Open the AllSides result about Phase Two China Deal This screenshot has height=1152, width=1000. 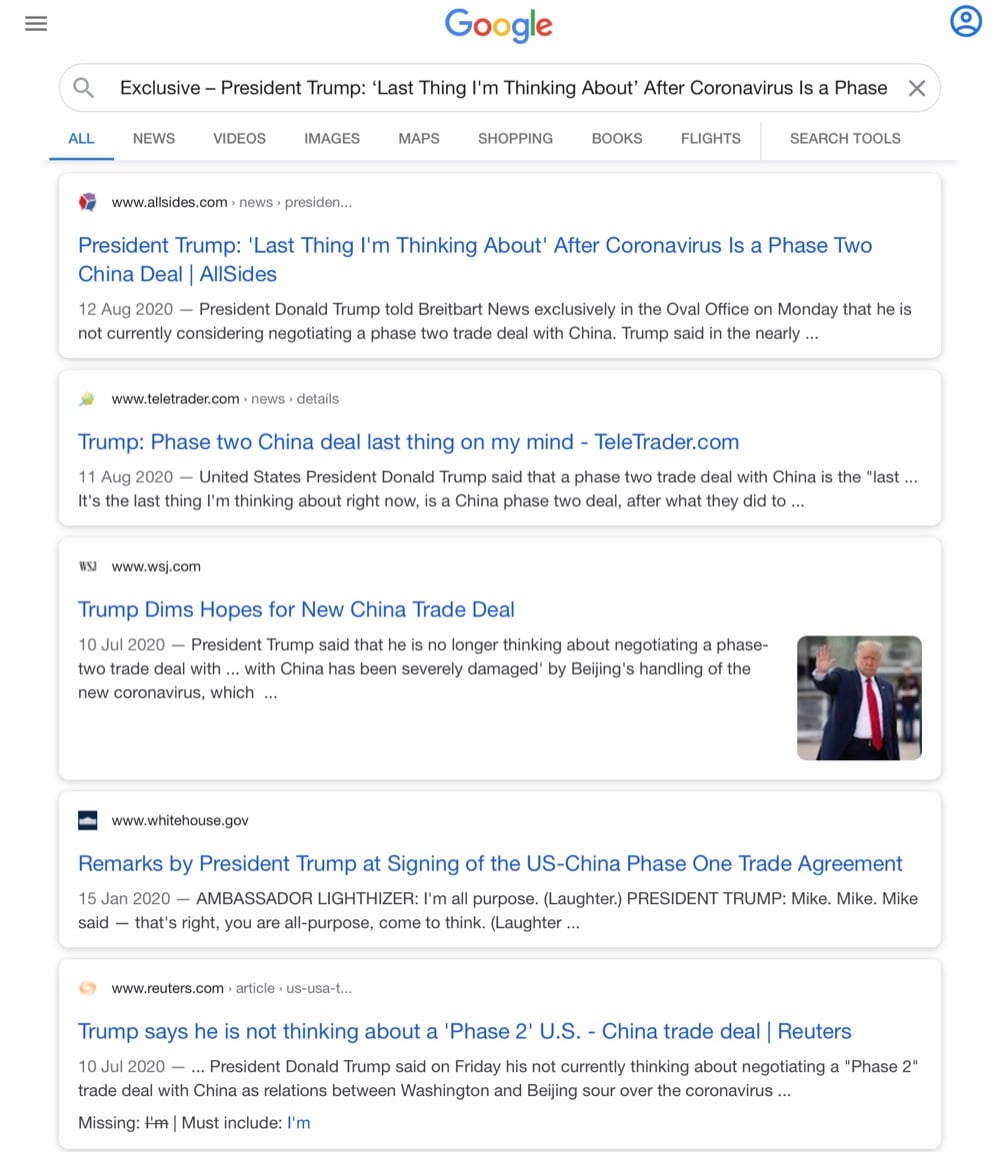(475, 259)
